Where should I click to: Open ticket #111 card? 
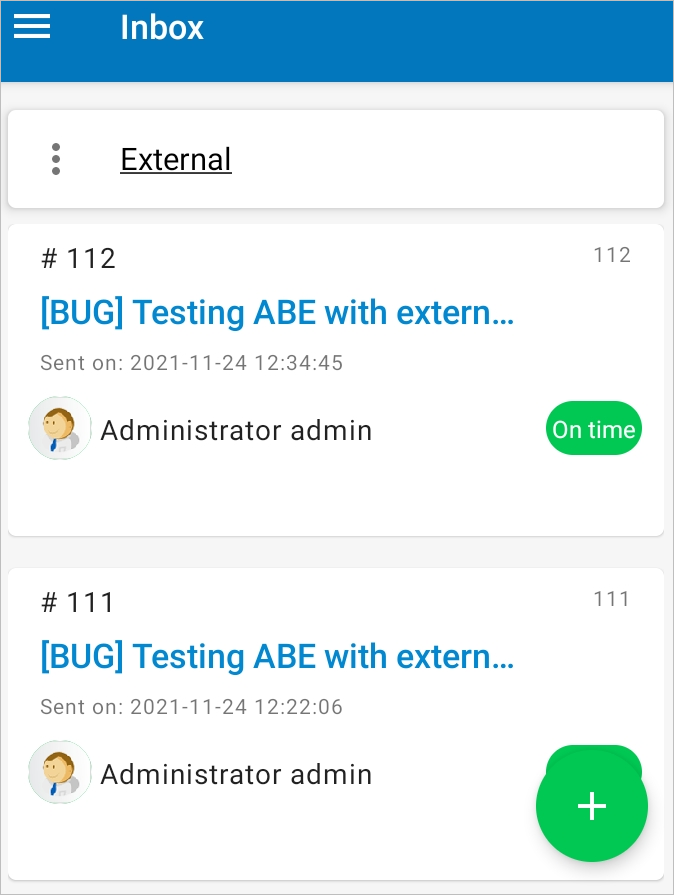pos(277,657)
